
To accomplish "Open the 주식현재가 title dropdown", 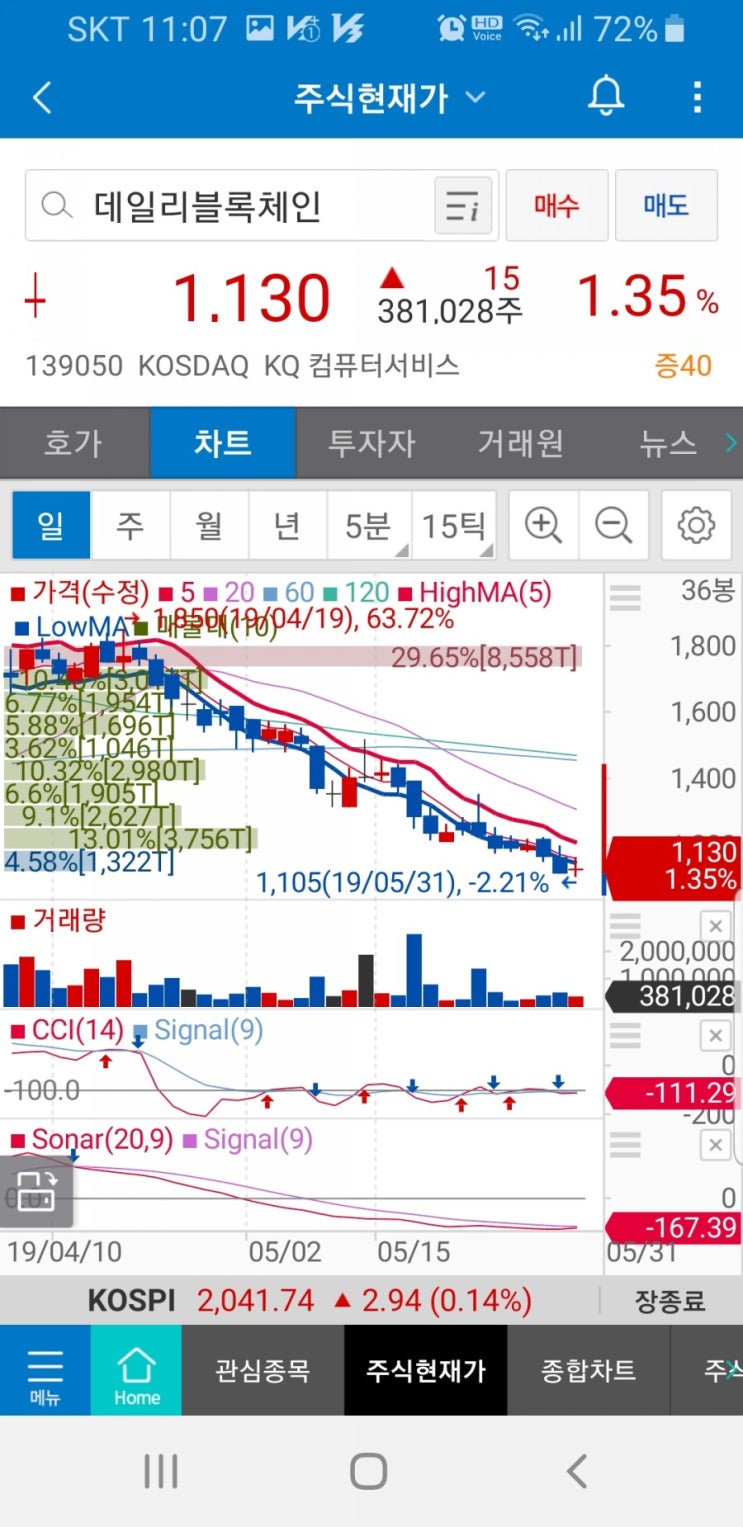I will coord(476,97).
